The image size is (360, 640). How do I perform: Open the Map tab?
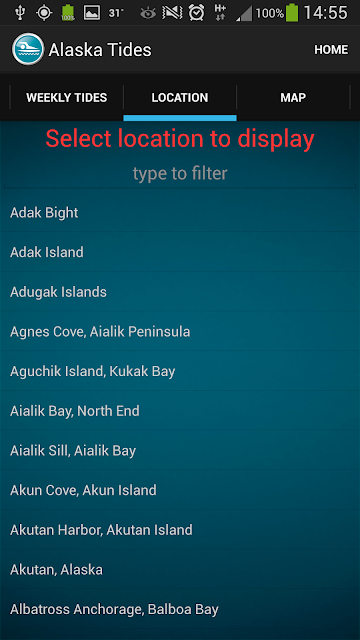pyautogui.click(x=293, y=98)
